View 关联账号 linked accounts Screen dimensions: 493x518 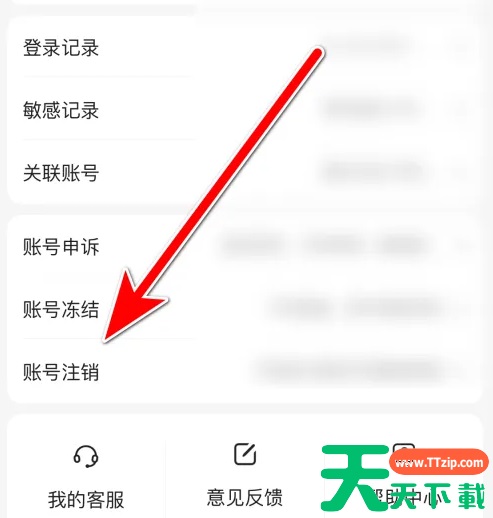[x=245, y=173]
